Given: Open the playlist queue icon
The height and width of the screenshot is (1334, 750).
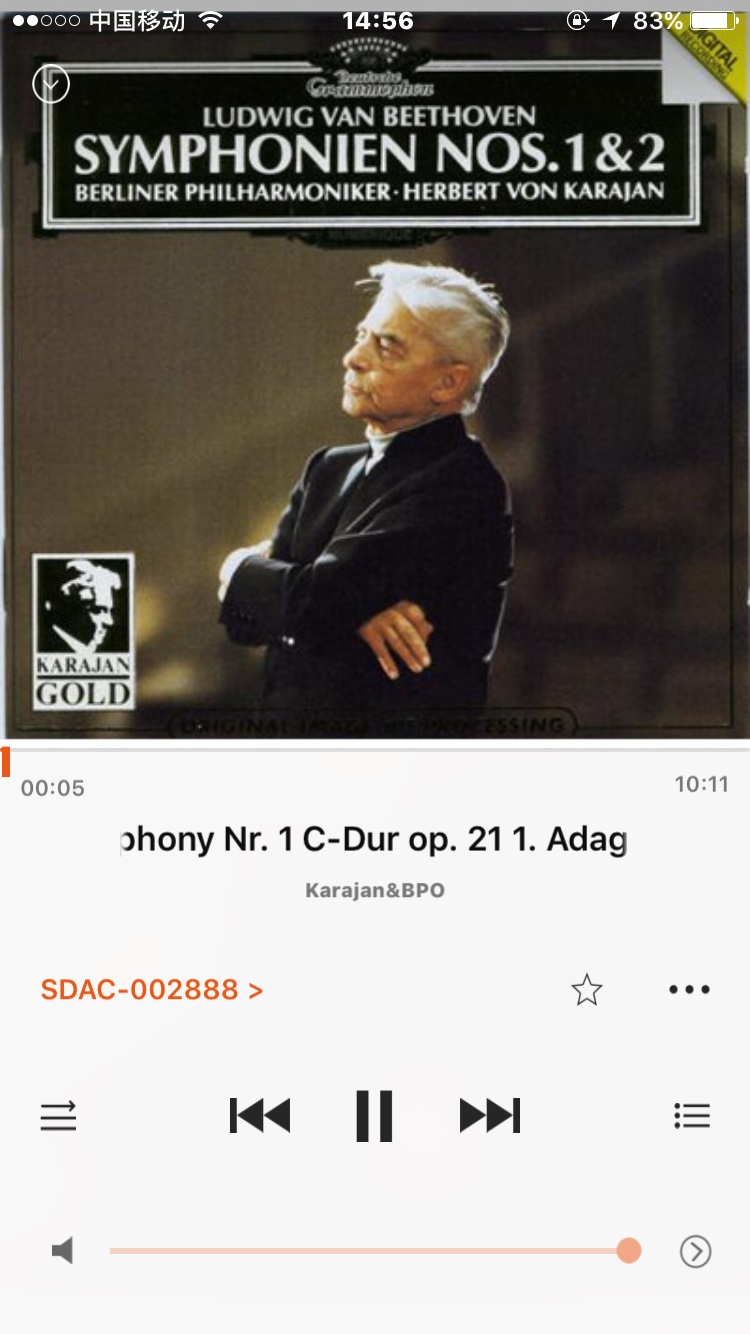Looking at the screenshot, I should [692, 1116].
